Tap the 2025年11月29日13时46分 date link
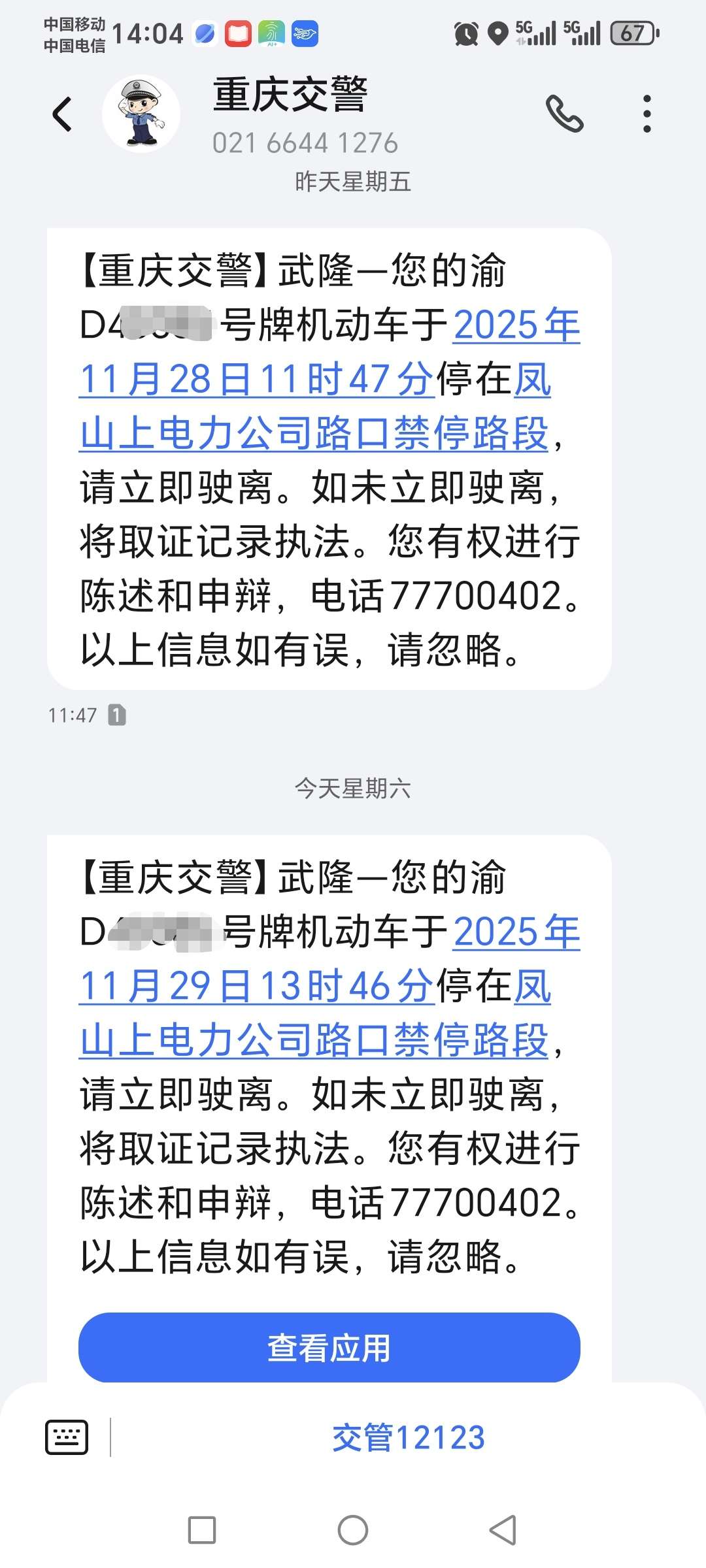 256,985
